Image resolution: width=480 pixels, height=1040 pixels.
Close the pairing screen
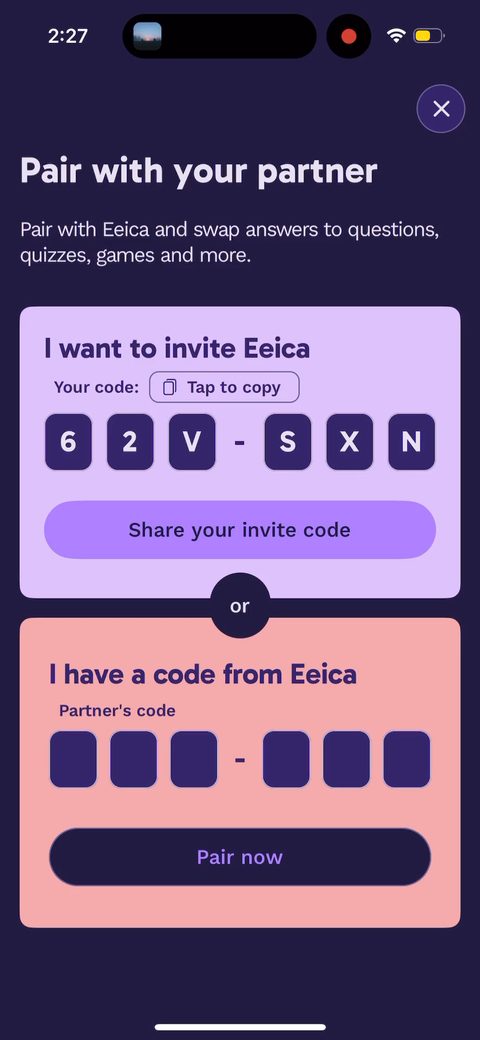(441, 109)
